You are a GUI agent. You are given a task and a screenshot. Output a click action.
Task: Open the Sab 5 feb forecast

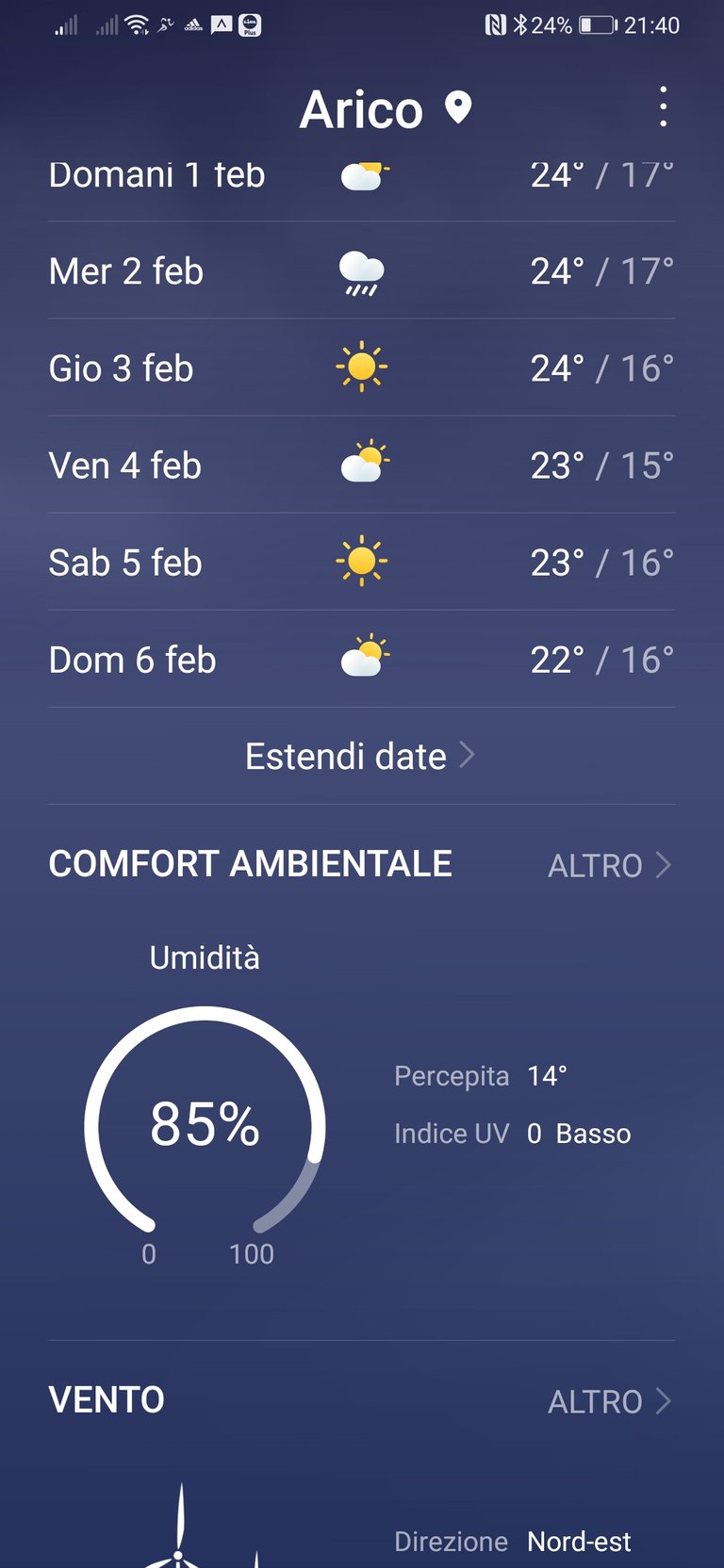[x=362, y=563]
